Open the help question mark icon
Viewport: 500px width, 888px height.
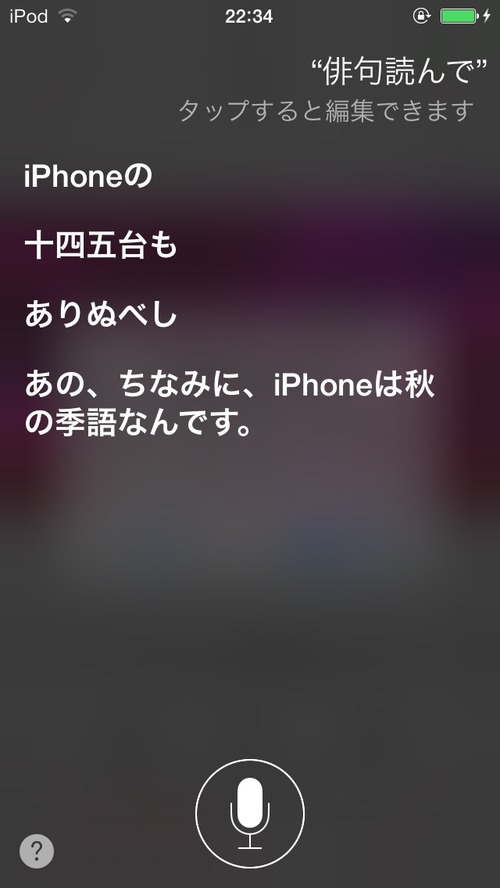coord(37,850)
